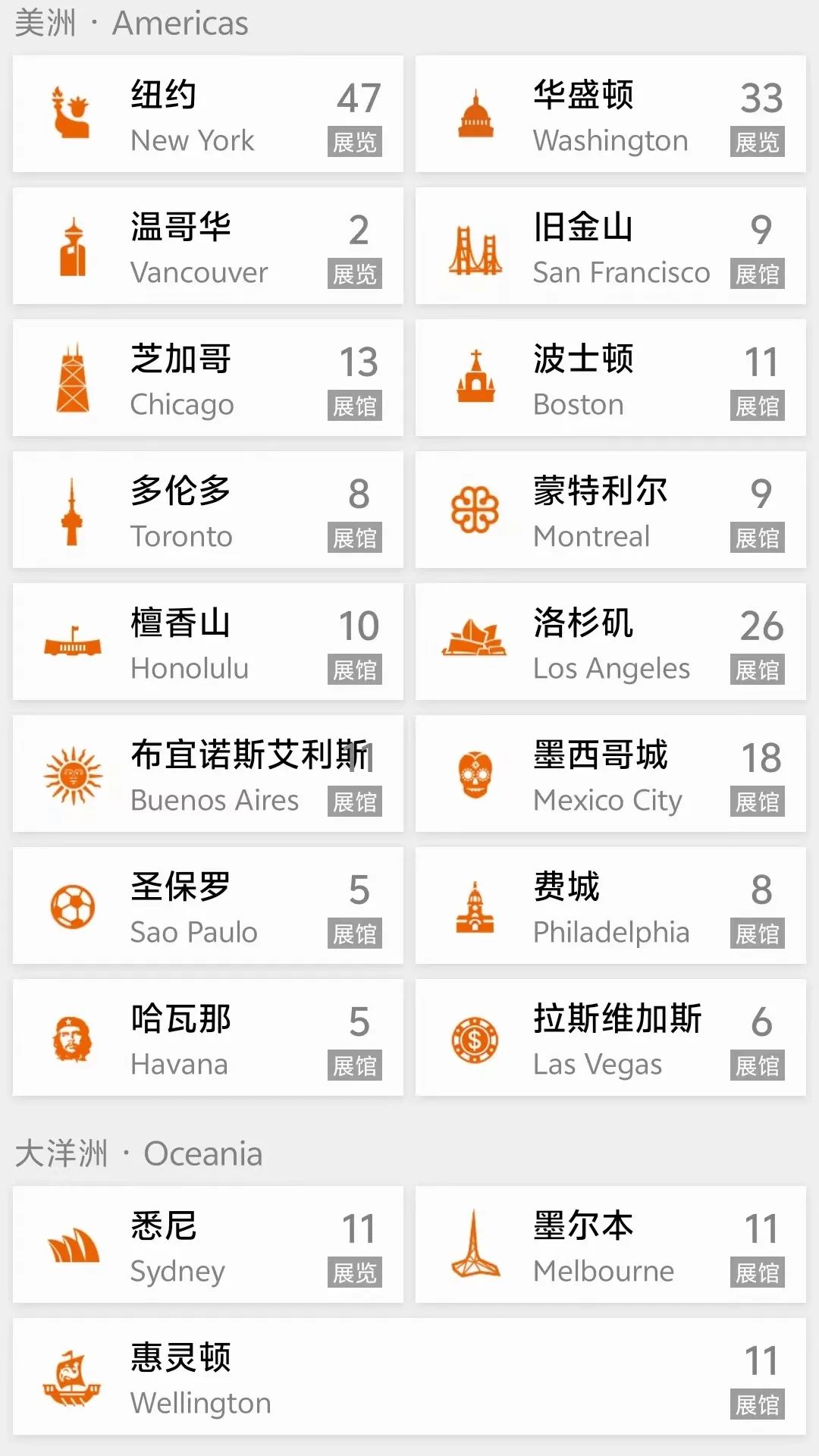The height and width of the screenshot is (1456, 819).
Task: Open Vancouver exhibitions
Action: [x=208, y=246]
